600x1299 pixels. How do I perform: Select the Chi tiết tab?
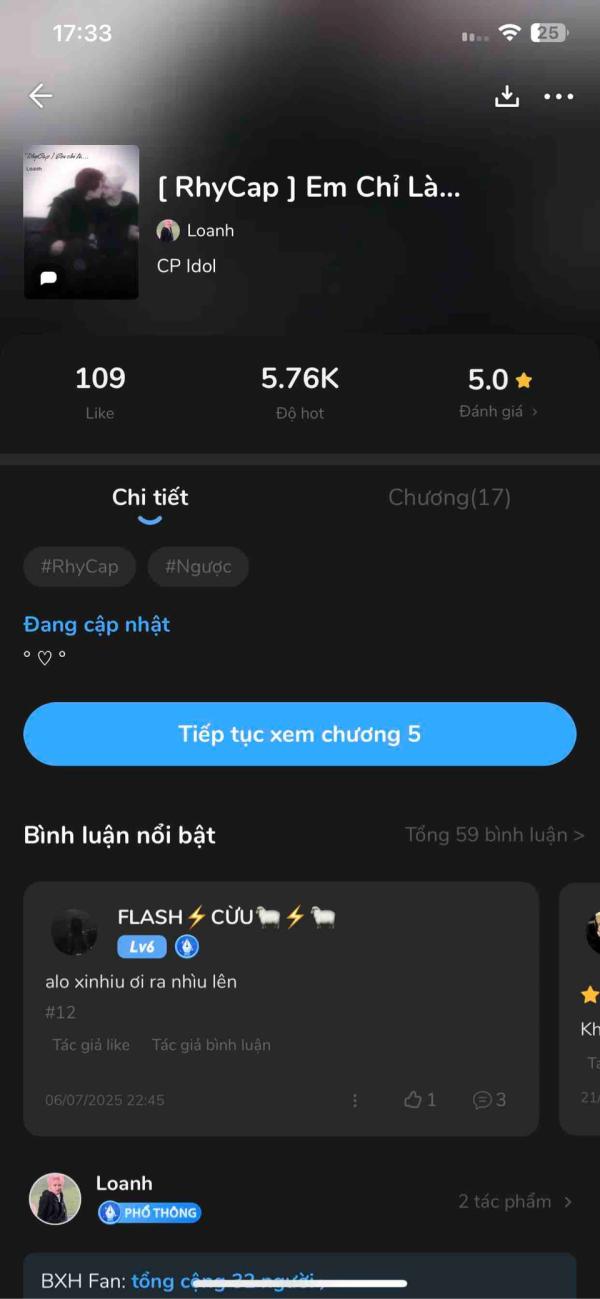150,498
